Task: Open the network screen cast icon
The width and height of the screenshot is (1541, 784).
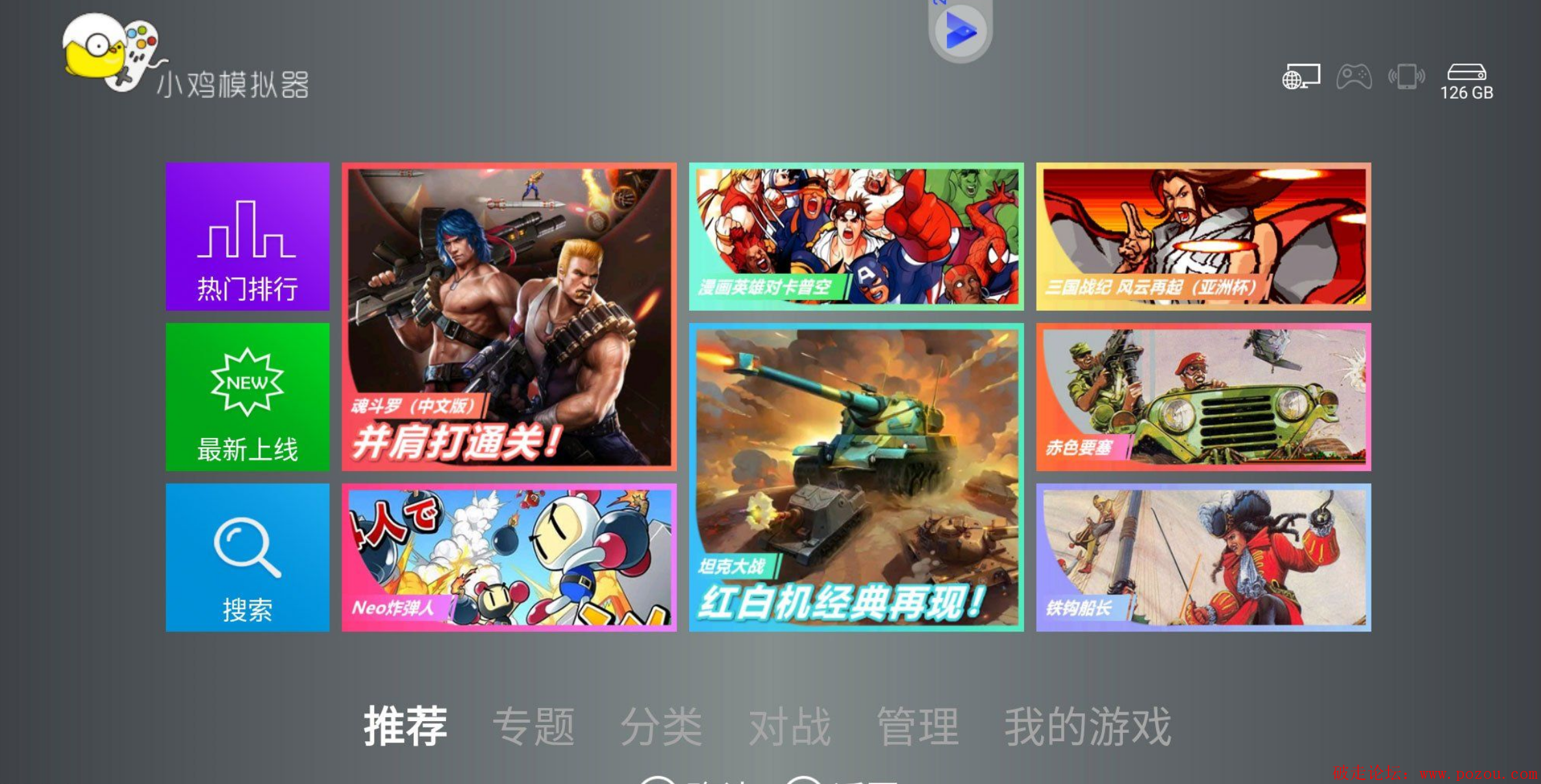Action: 1301,77
